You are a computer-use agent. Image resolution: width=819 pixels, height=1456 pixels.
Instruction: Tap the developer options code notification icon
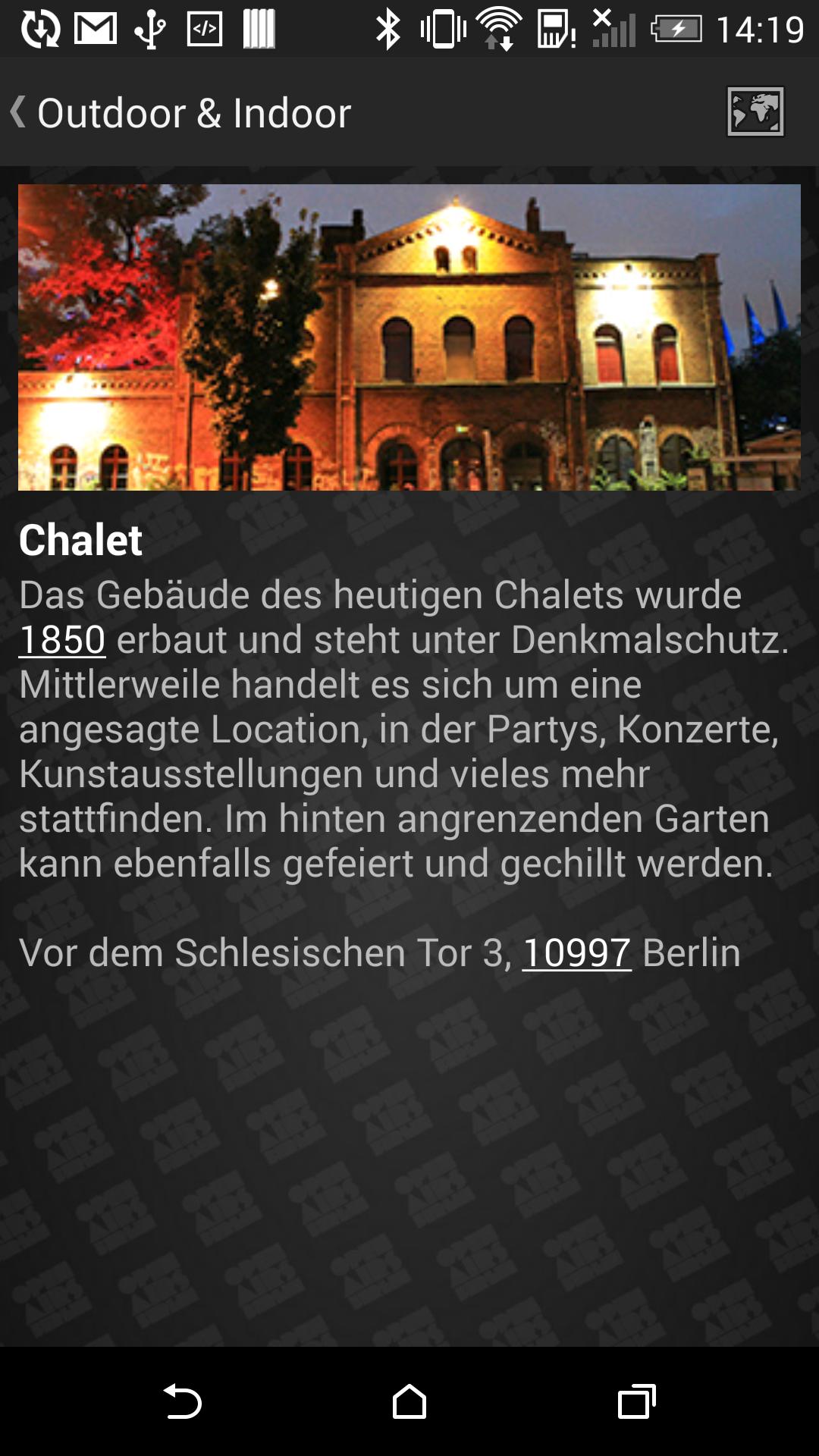point(204,27)
